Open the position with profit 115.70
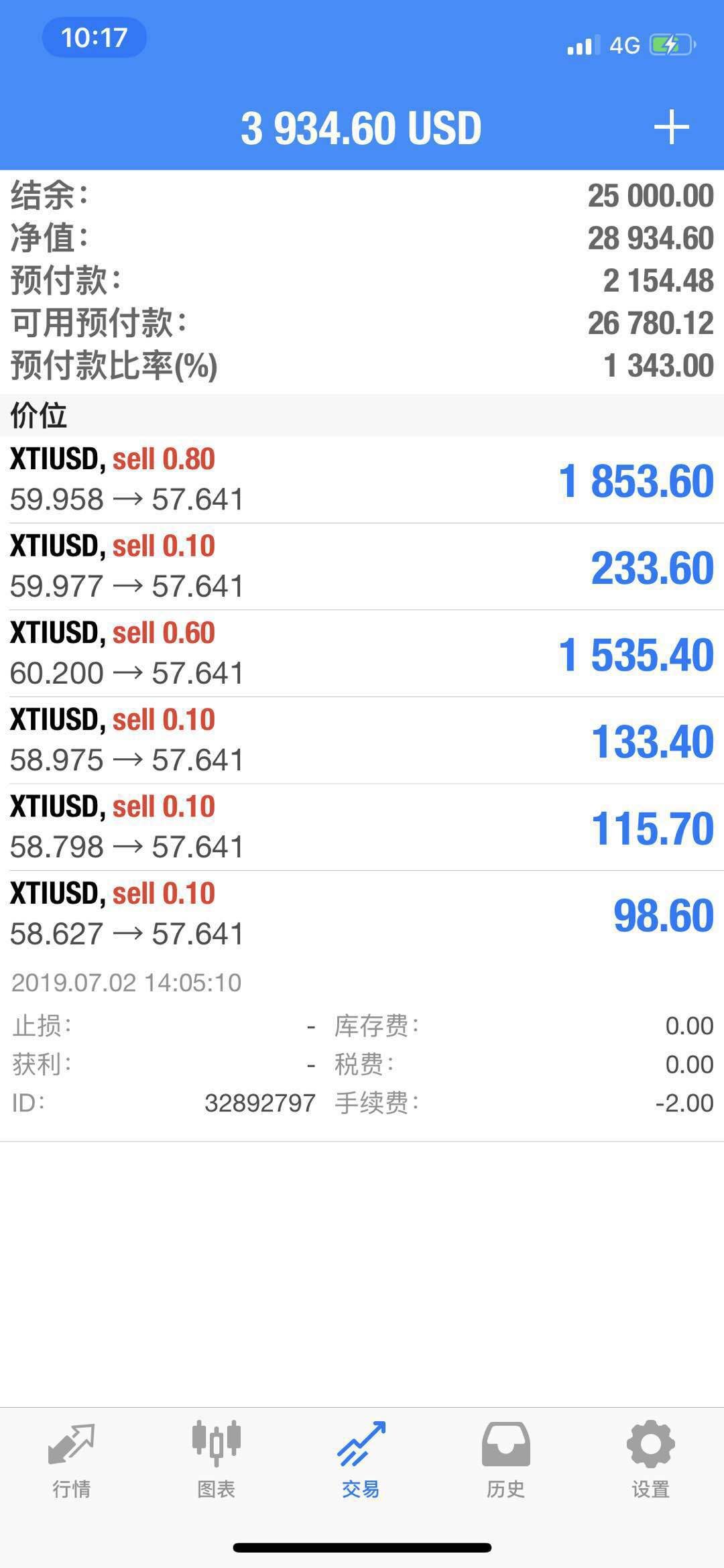This screenshot has width=724, height=1568. click(362, 827)
